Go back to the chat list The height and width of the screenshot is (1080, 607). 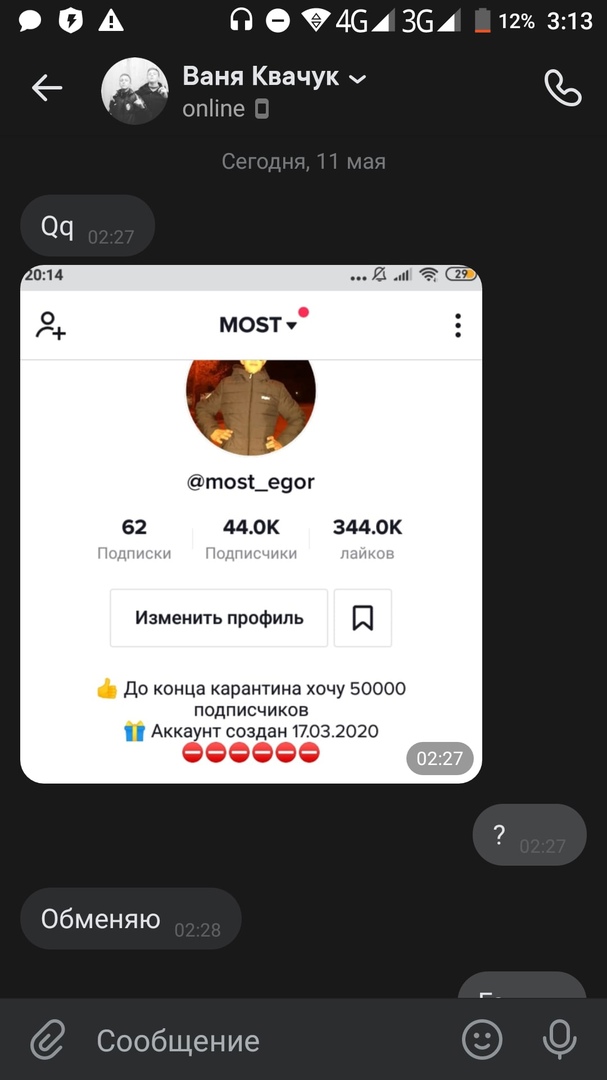[x=46, y=89]
